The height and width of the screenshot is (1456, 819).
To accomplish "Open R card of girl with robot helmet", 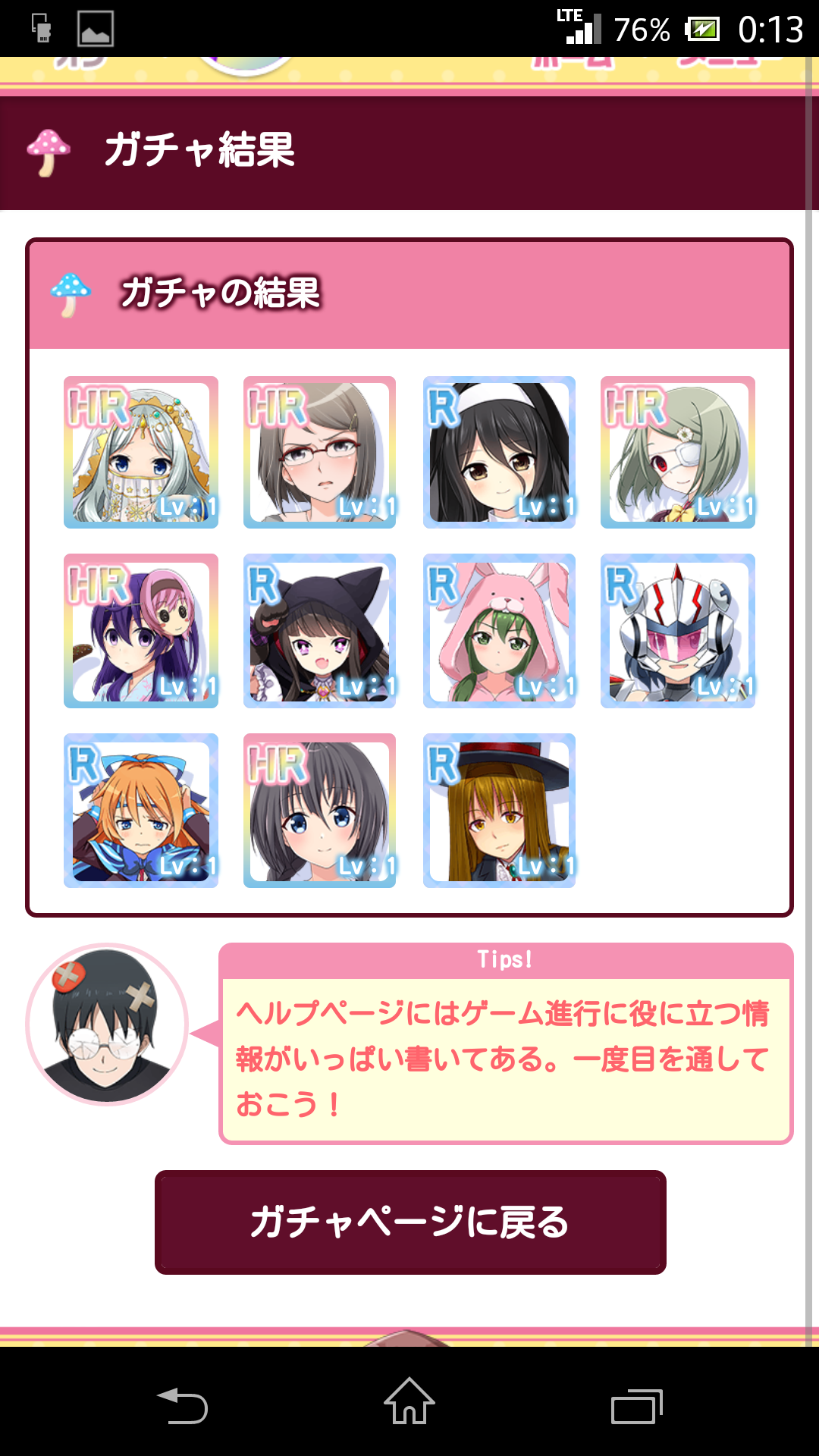I will click(x=678, y=631).
